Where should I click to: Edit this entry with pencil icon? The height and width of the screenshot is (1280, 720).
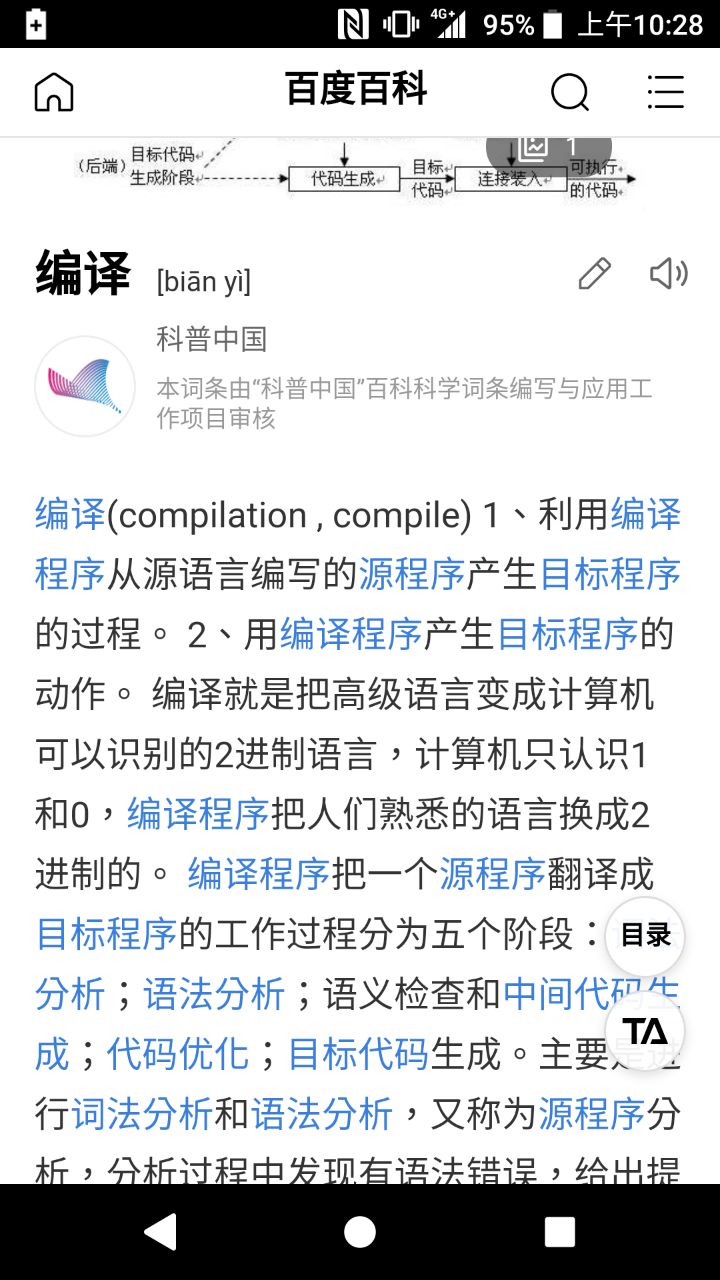tap(594, 273)
